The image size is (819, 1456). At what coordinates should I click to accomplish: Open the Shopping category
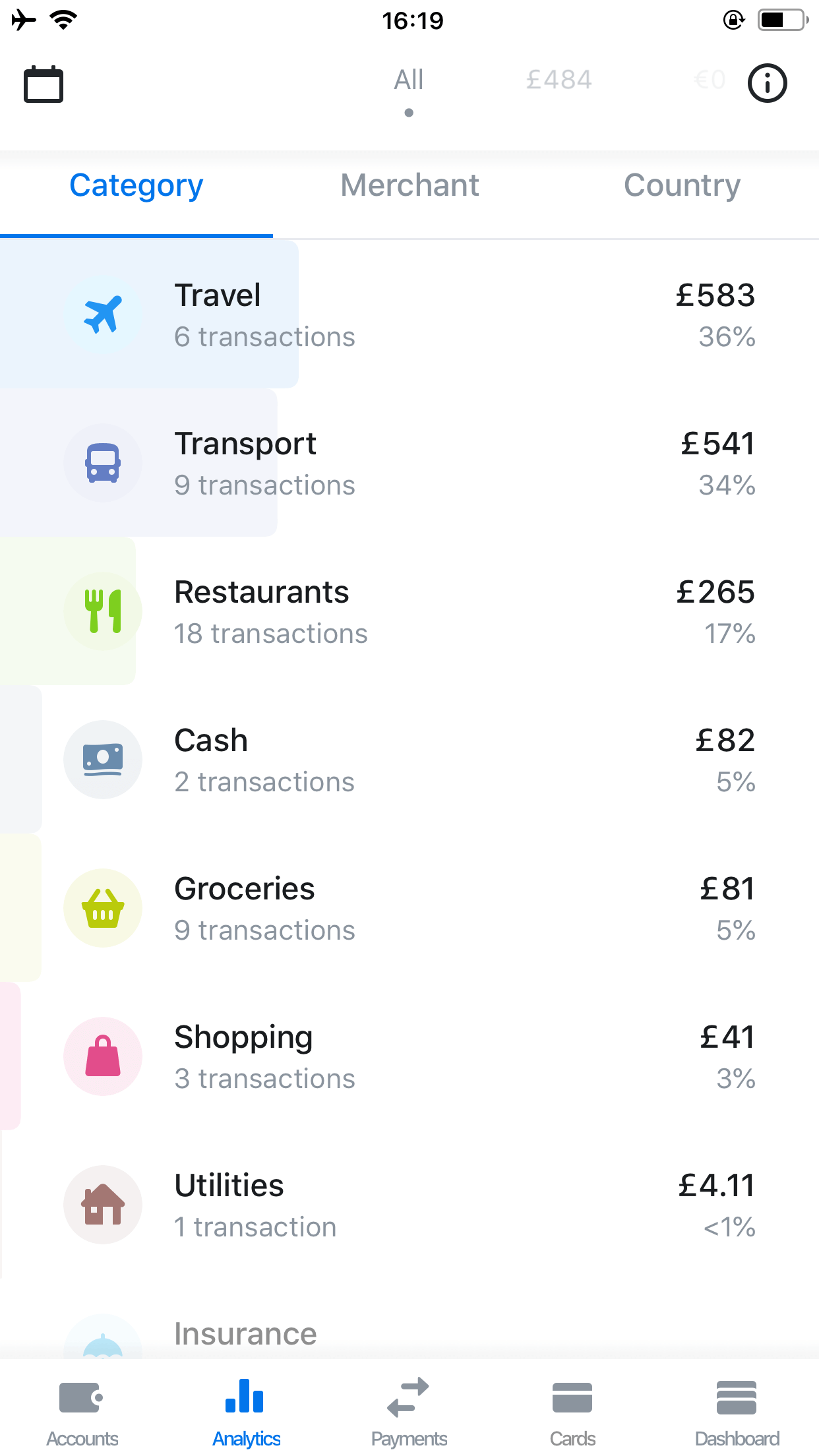[409, 1056]
